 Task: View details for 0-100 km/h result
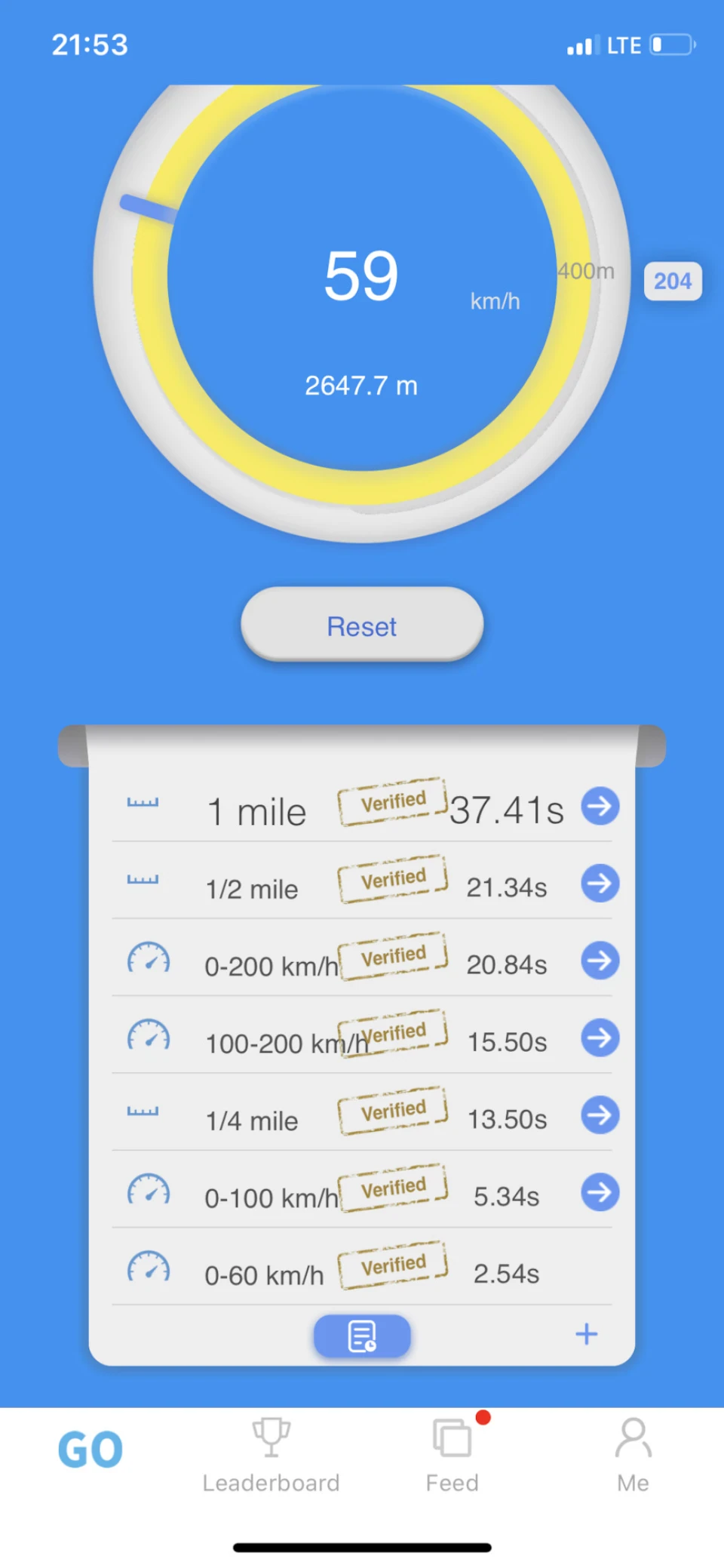(600, 1192)
